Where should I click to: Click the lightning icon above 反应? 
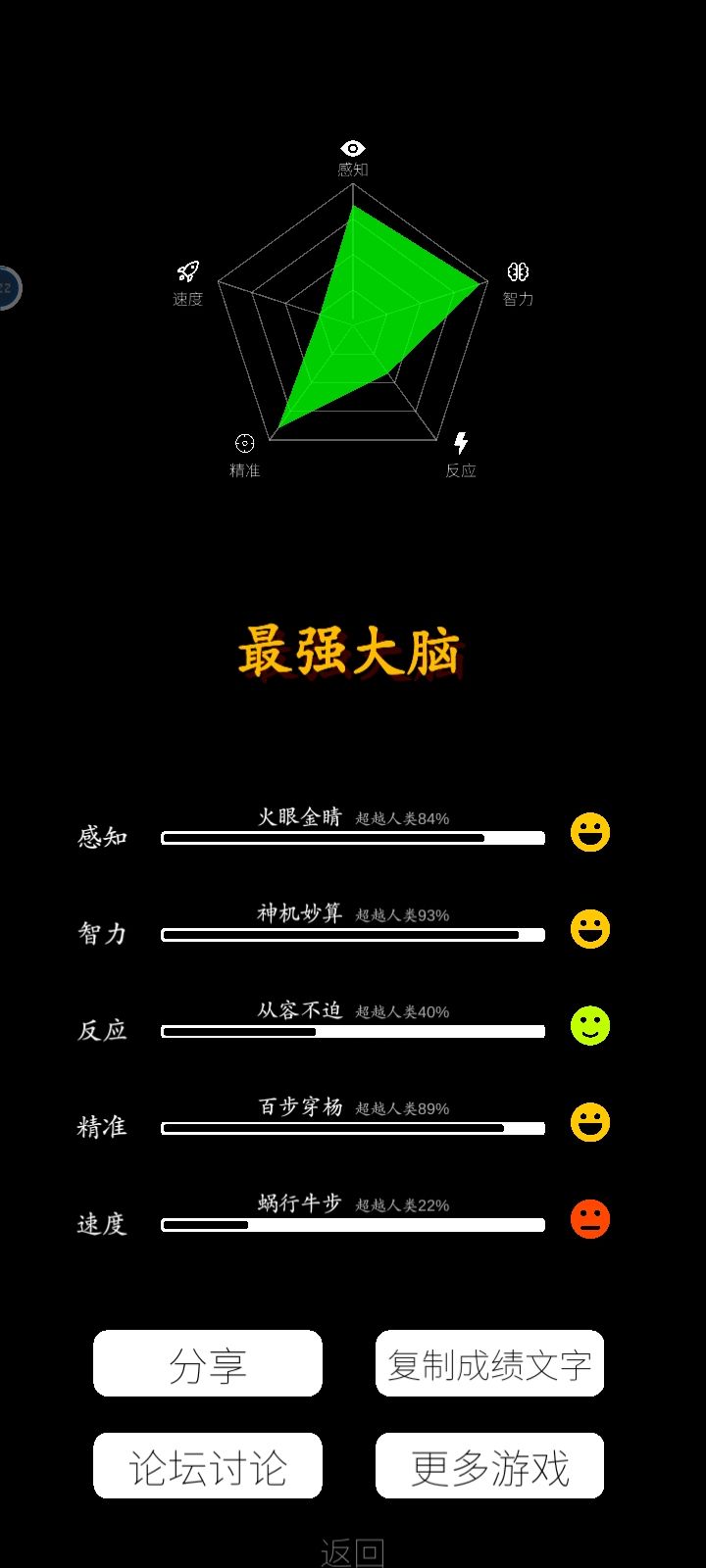[x=461, y=441]
